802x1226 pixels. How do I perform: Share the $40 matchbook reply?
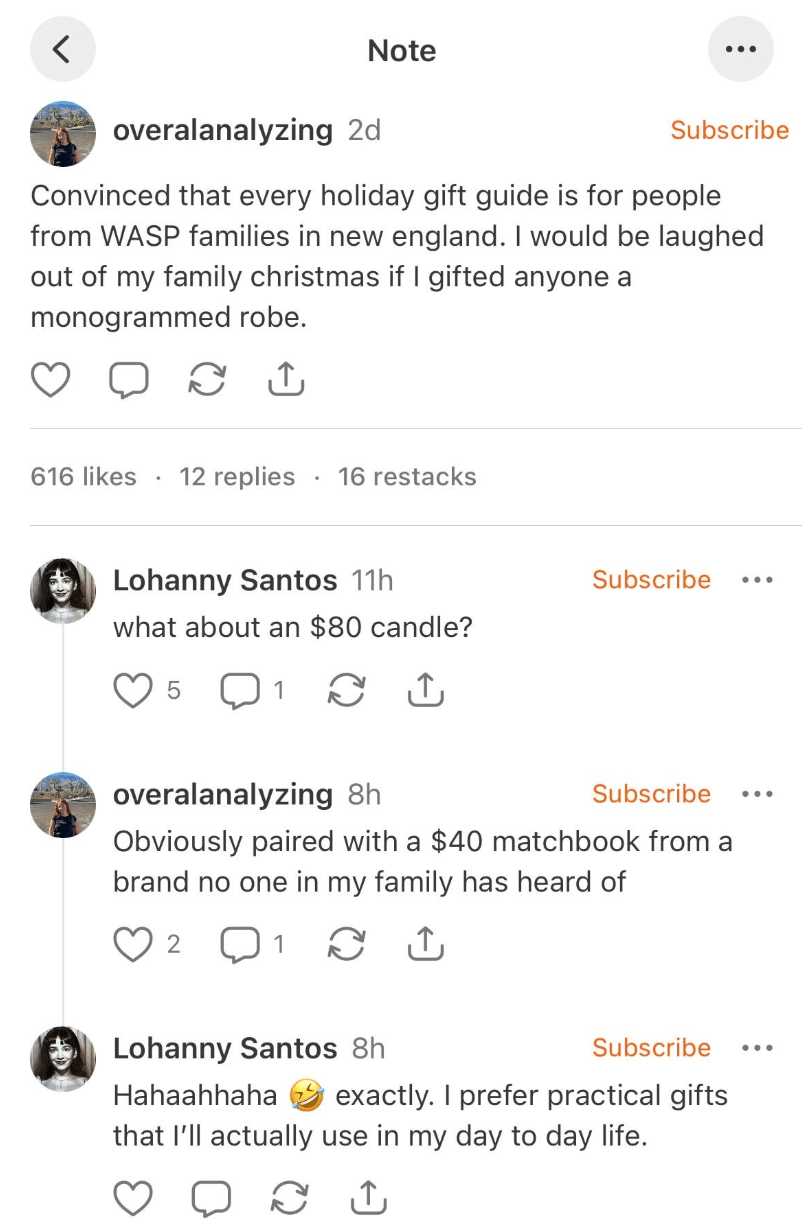(x=424, y=944)
